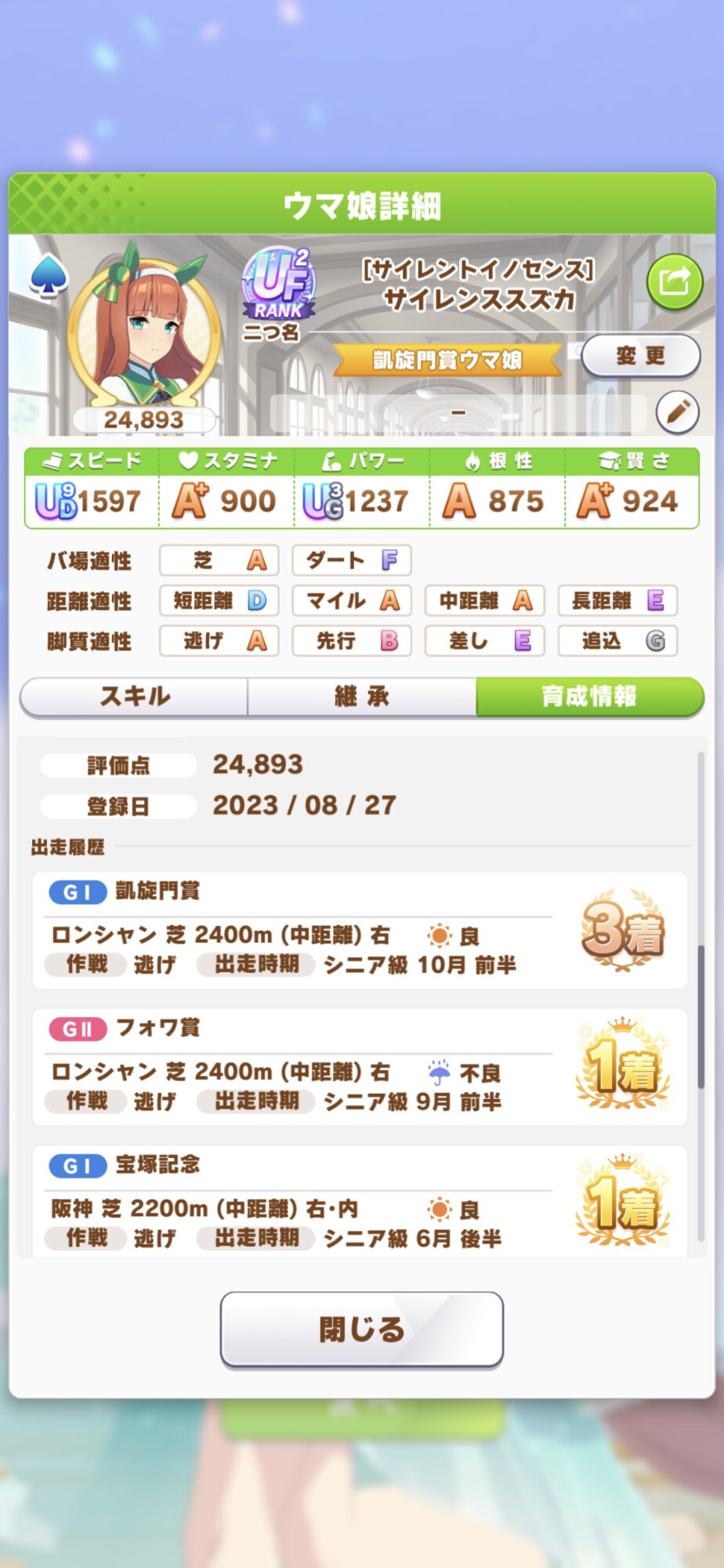Switch to the 継承 tab

[361, 696]
